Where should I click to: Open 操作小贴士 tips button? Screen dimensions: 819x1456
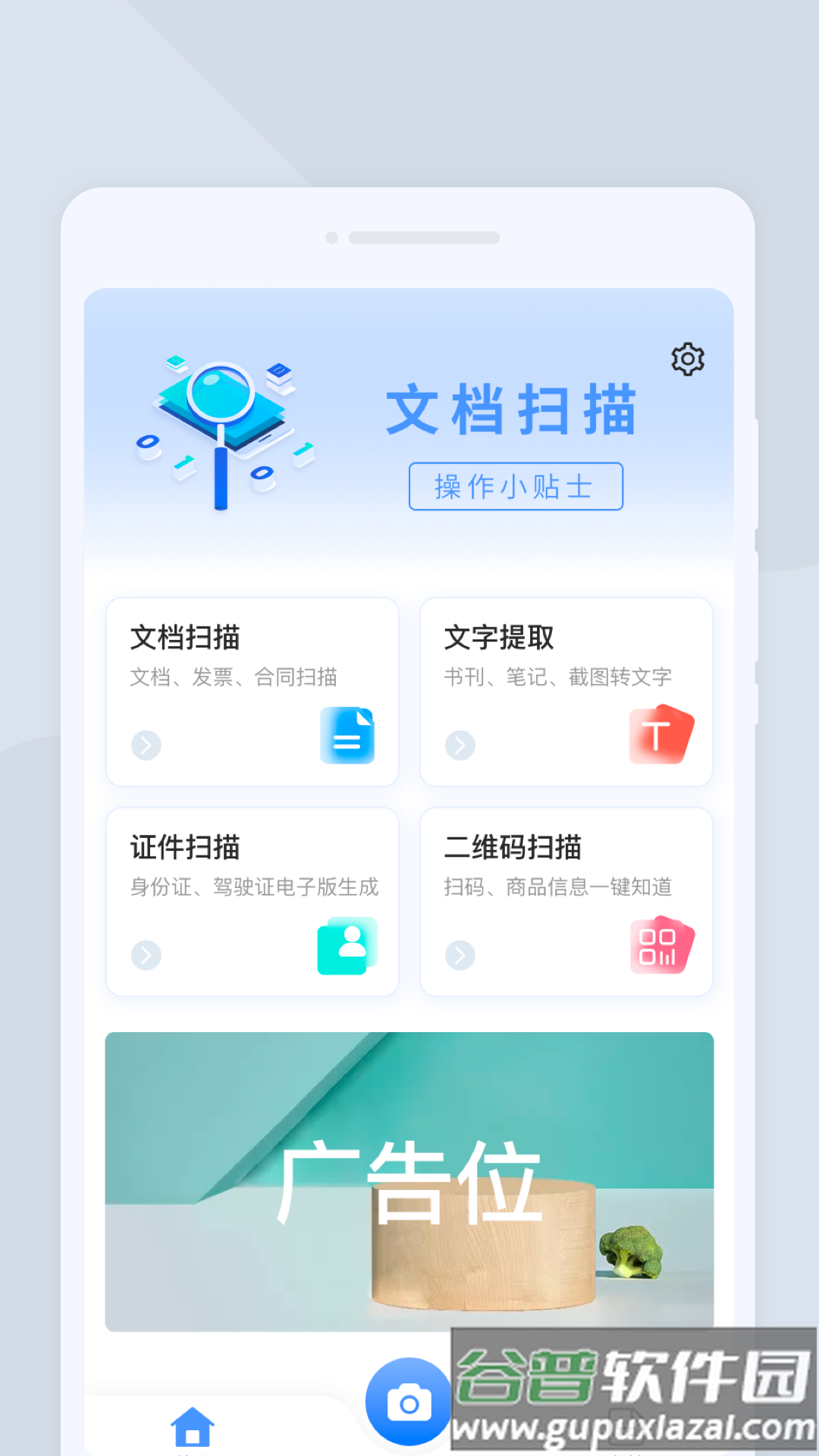tap(515, 487)
